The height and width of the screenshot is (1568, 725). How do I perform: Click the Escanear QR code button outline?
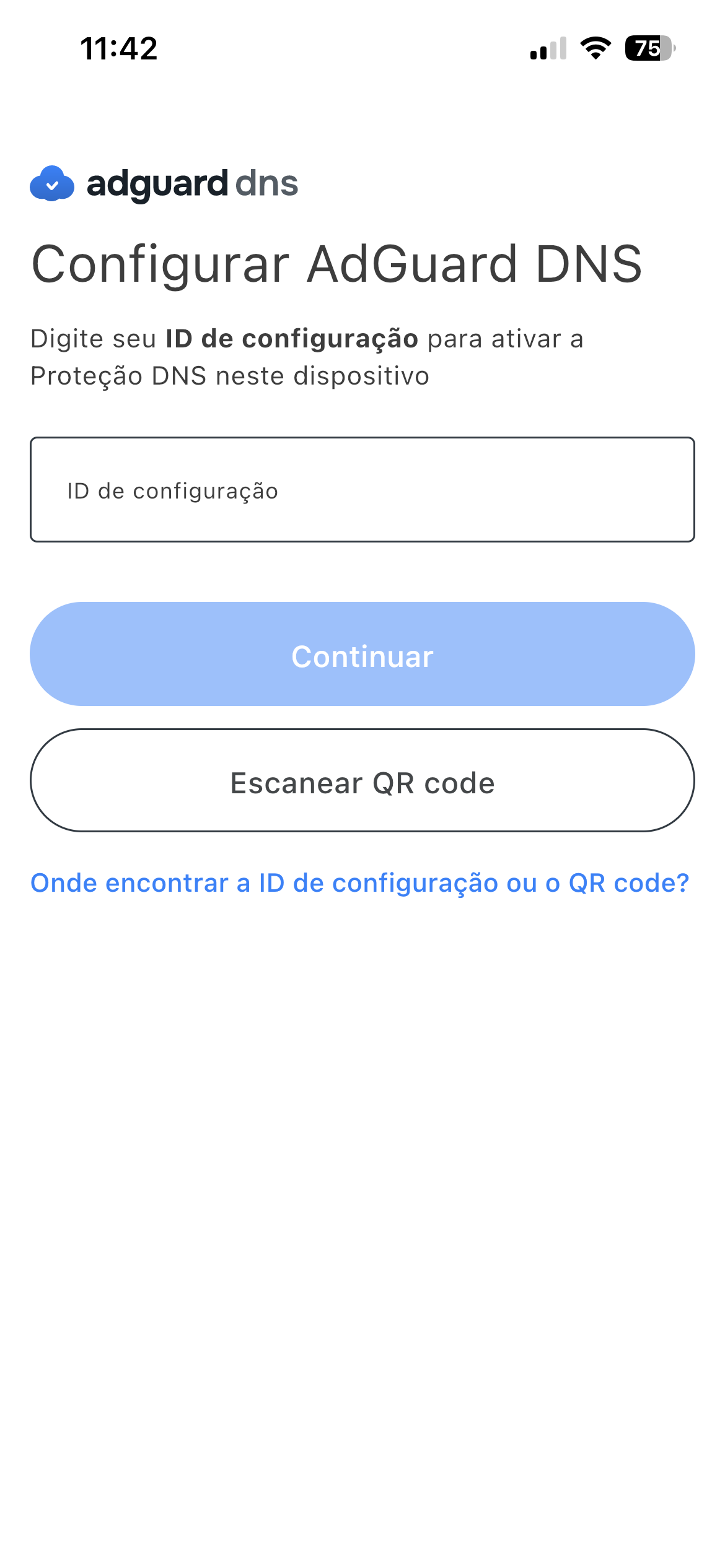click(x=362, y=733)
